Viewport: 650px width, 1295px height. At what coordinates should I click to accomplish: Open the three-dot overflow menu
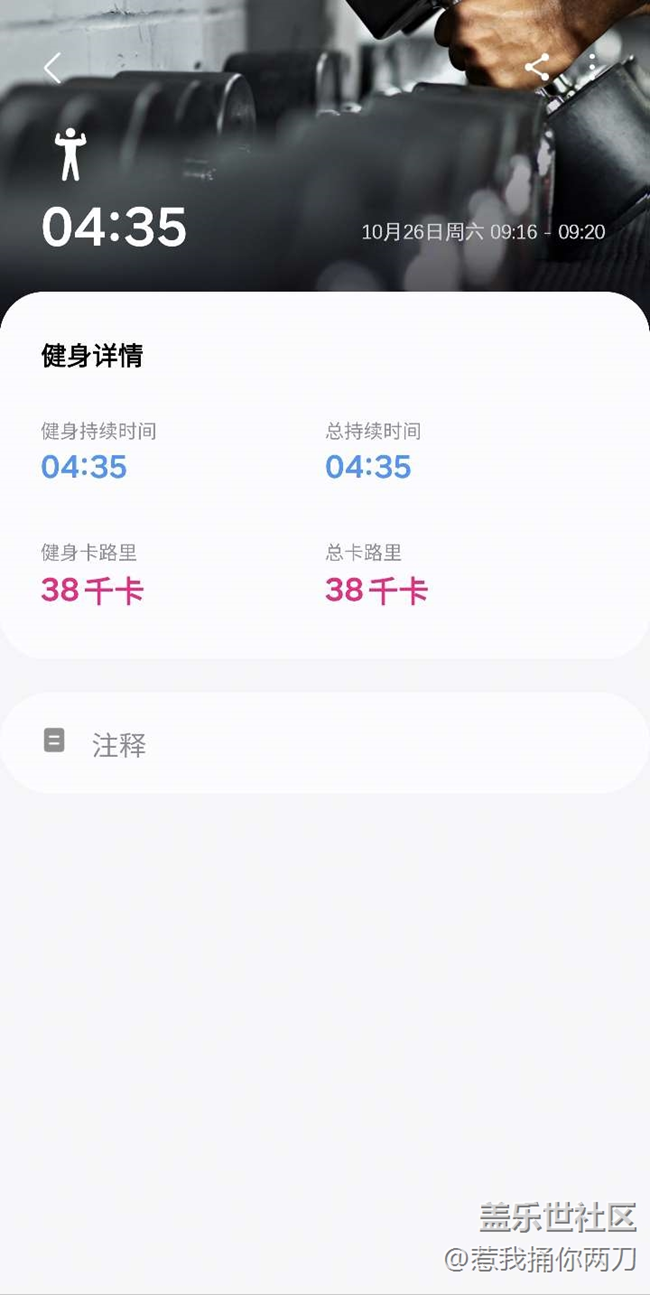[592, 68]
